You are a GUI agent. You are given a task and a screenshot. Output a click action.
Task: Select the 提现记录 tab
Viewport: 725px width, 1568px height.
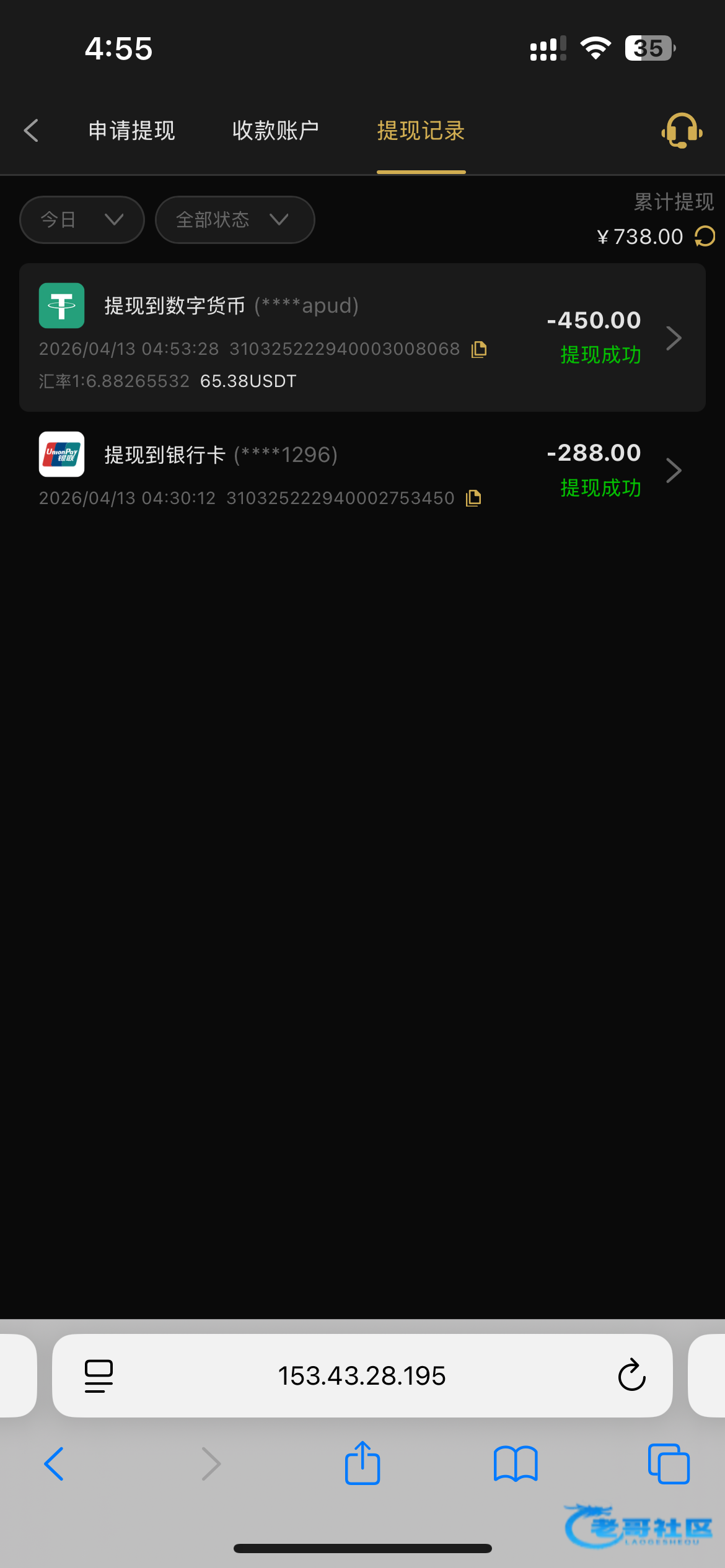421,131
